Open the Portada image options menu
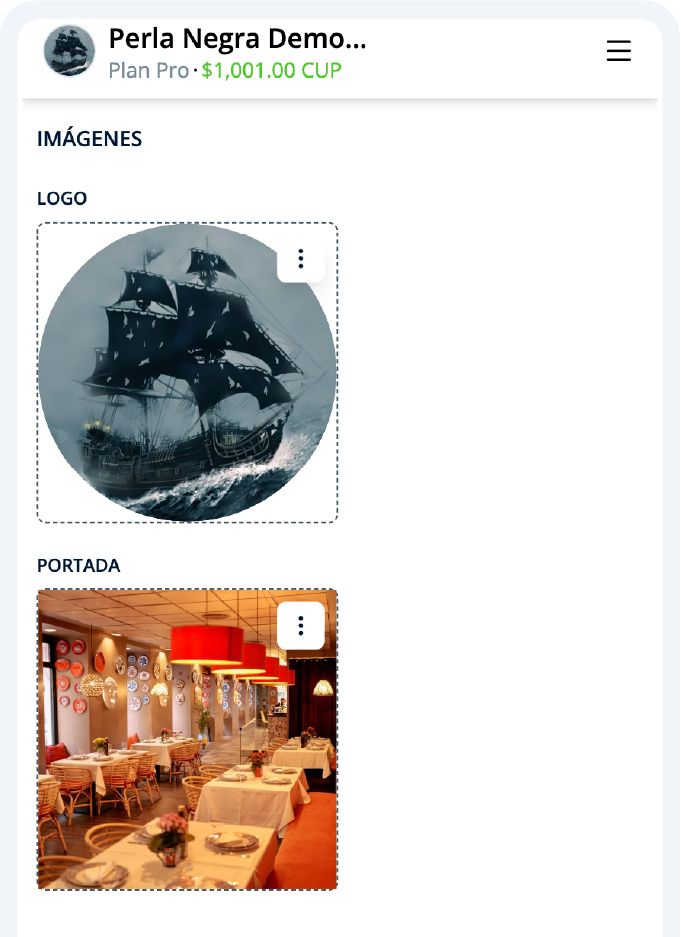Image resolution: width=681 pixels, height=937 pixels. tap(301, 626)
